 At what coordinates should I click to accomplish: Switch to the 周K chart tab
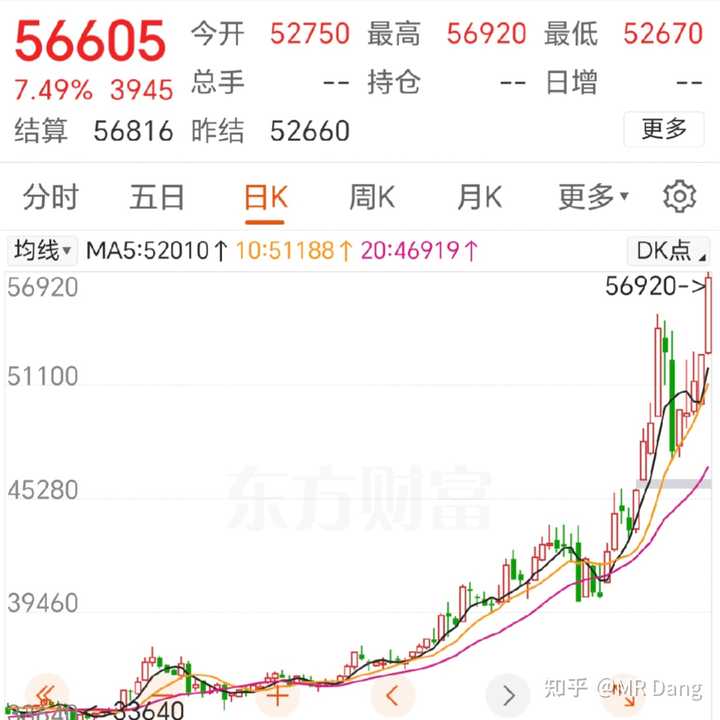pos(372,197)
